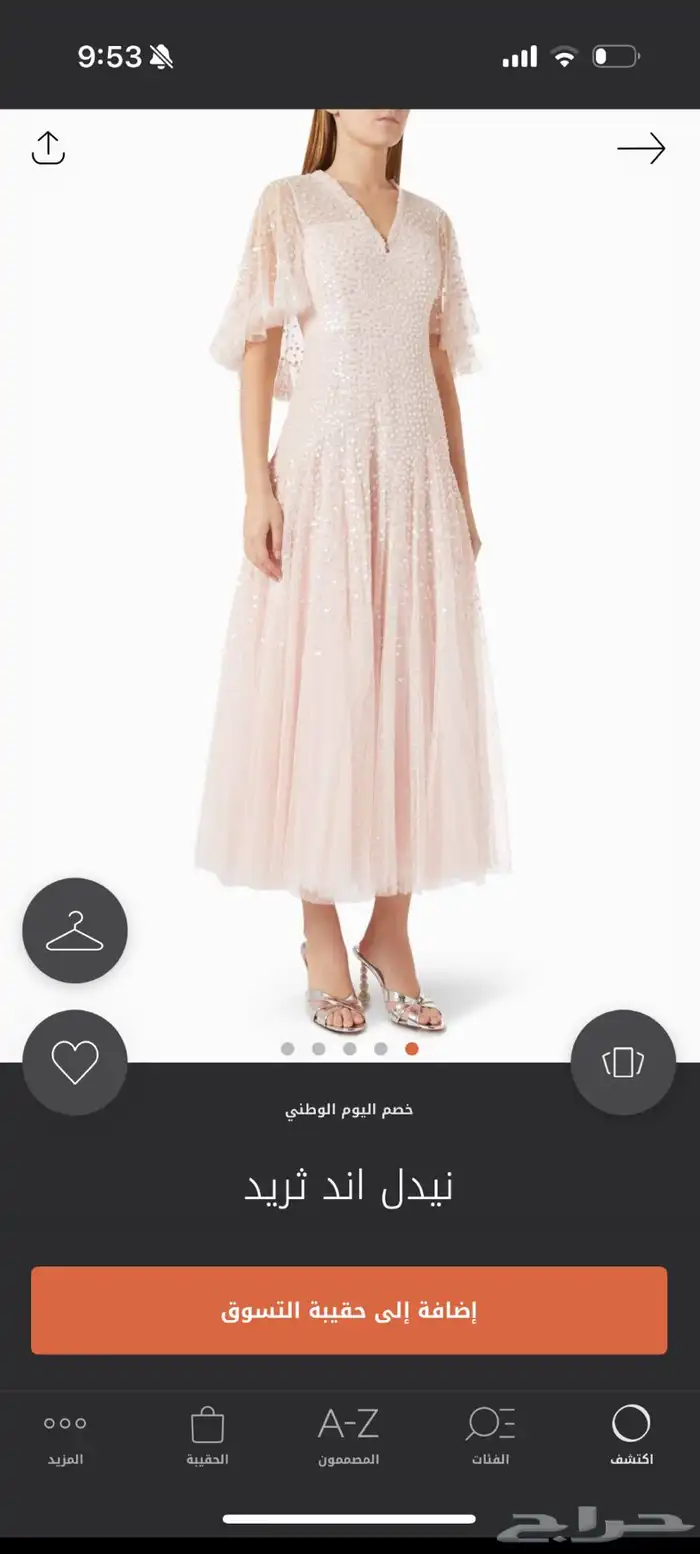Viewport: 700px width, 1554px height.
Task: Add the dress to wishlist with heart
Action: pos(75,1062)
